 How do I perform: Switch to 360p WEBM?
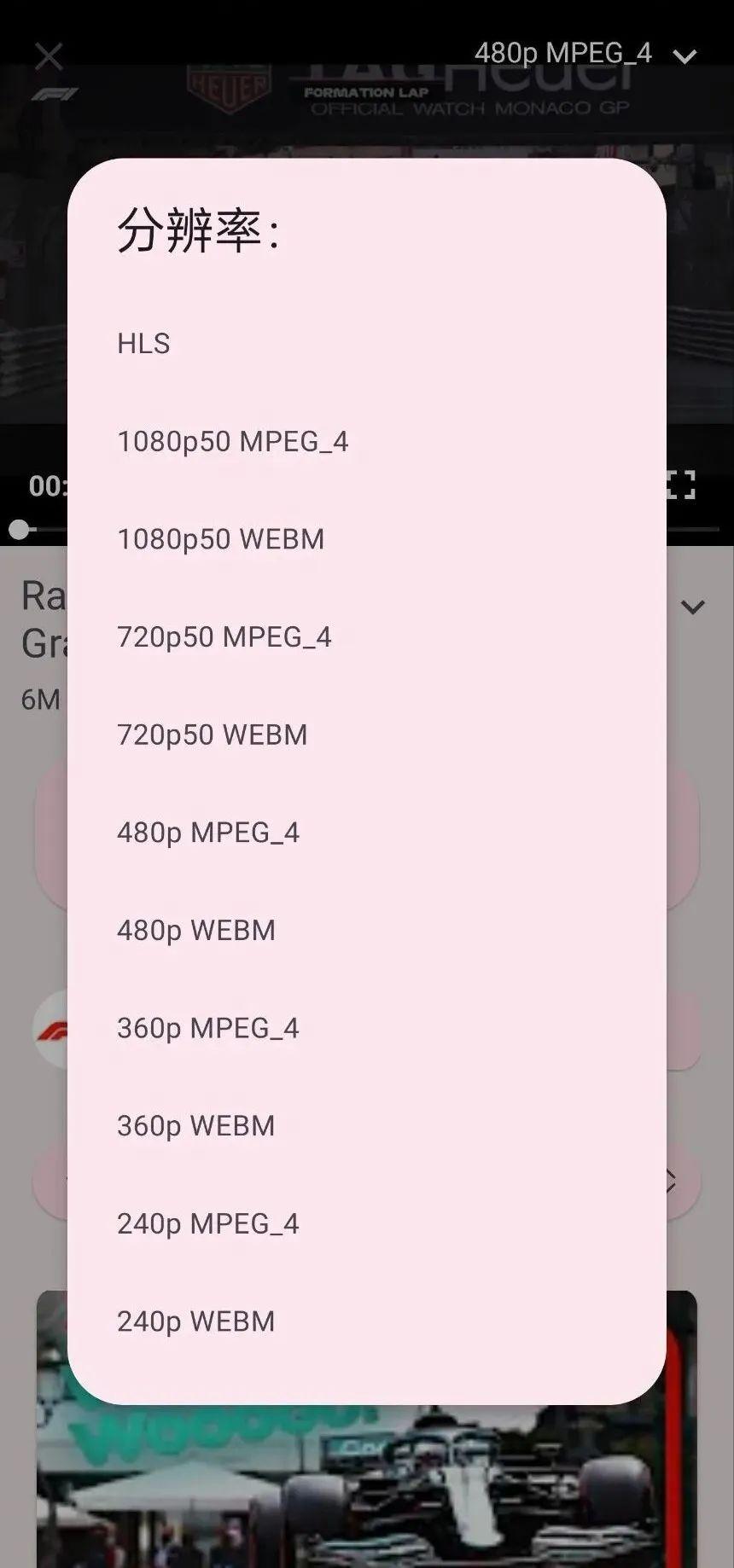coord(367,1125)
